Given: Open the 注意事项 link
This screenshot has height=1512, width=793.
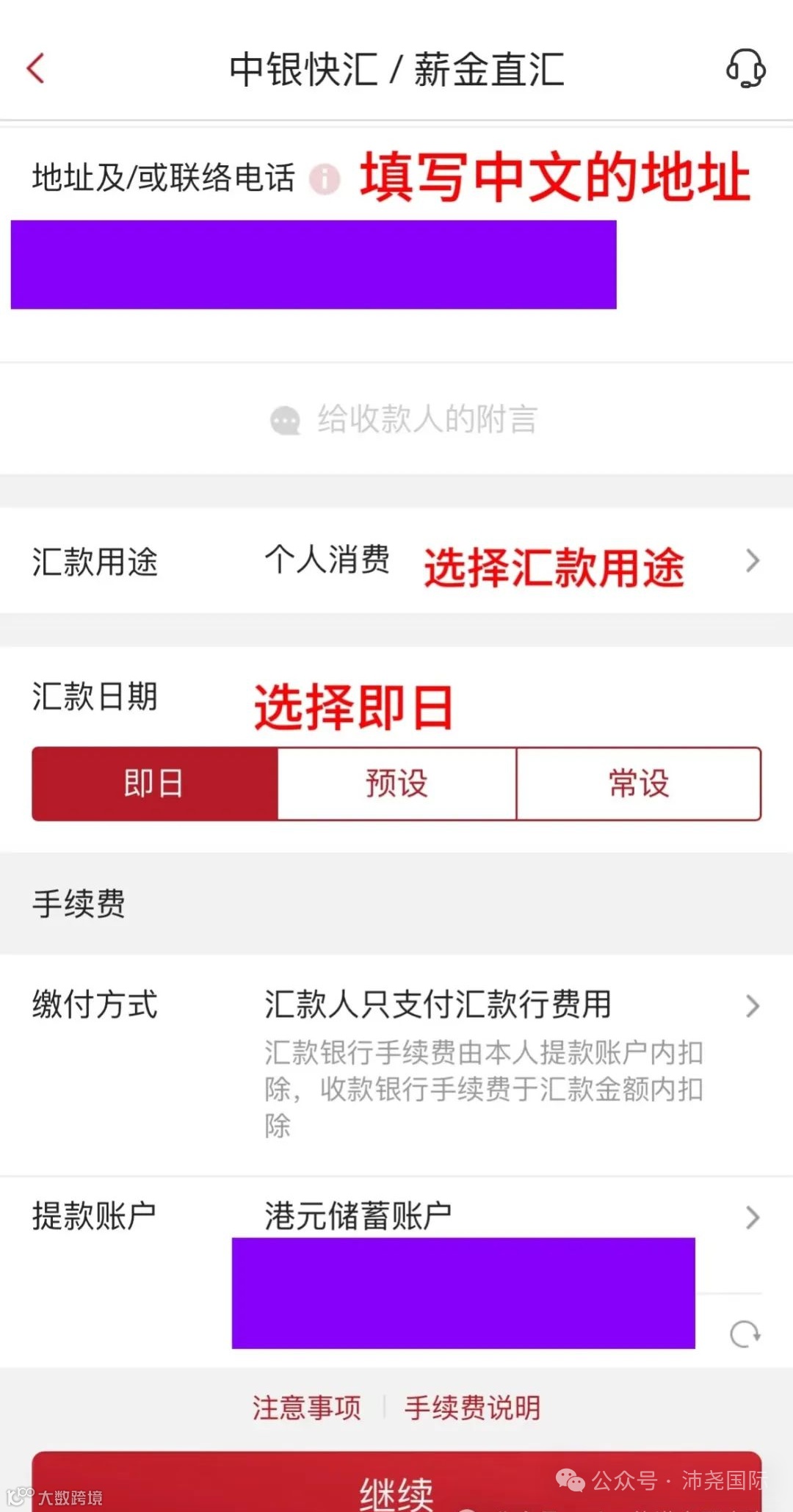Looking at the screenshot, I should tap(307, 1408).
